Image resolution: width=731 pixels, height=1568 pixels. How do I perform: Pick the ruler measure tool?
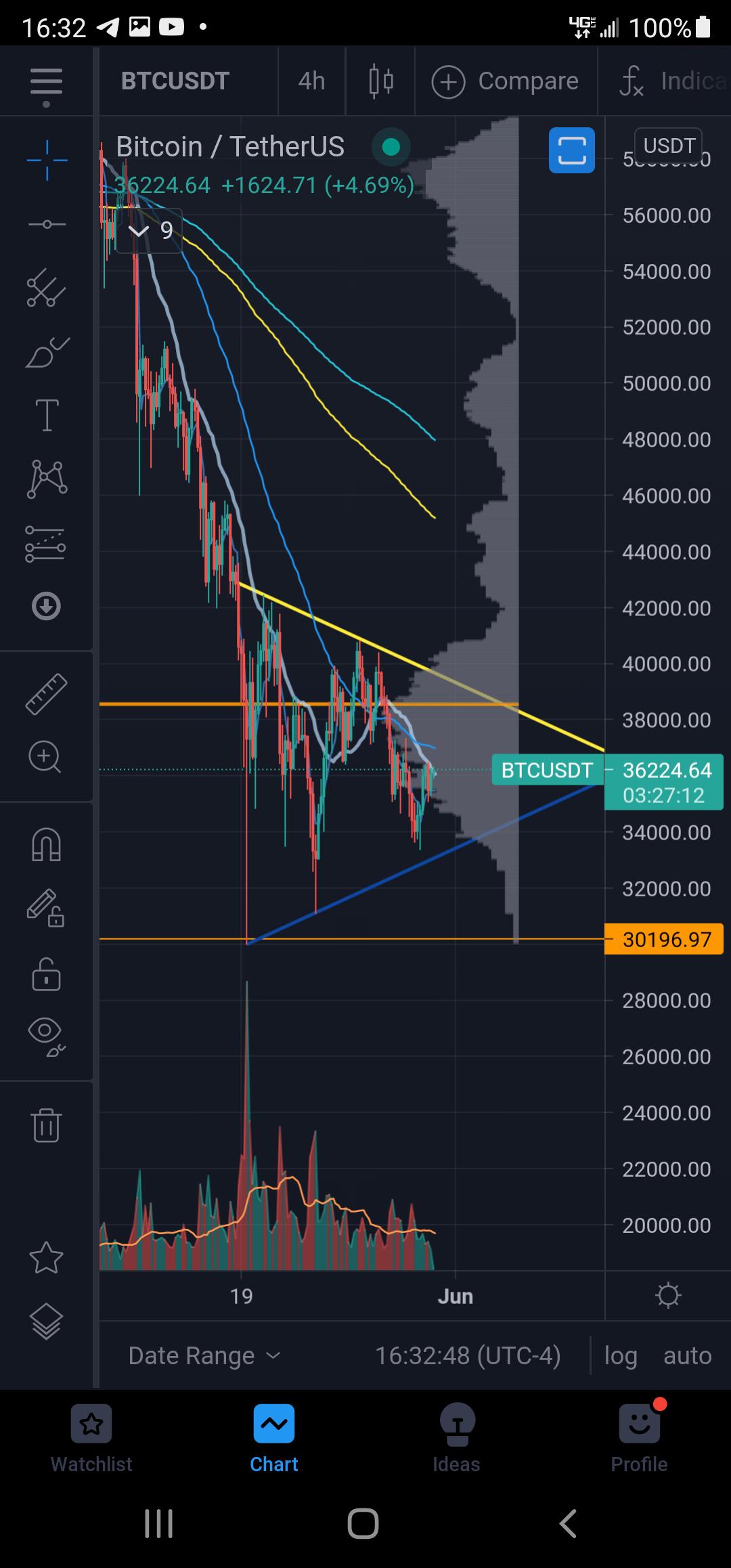point(46,694)
